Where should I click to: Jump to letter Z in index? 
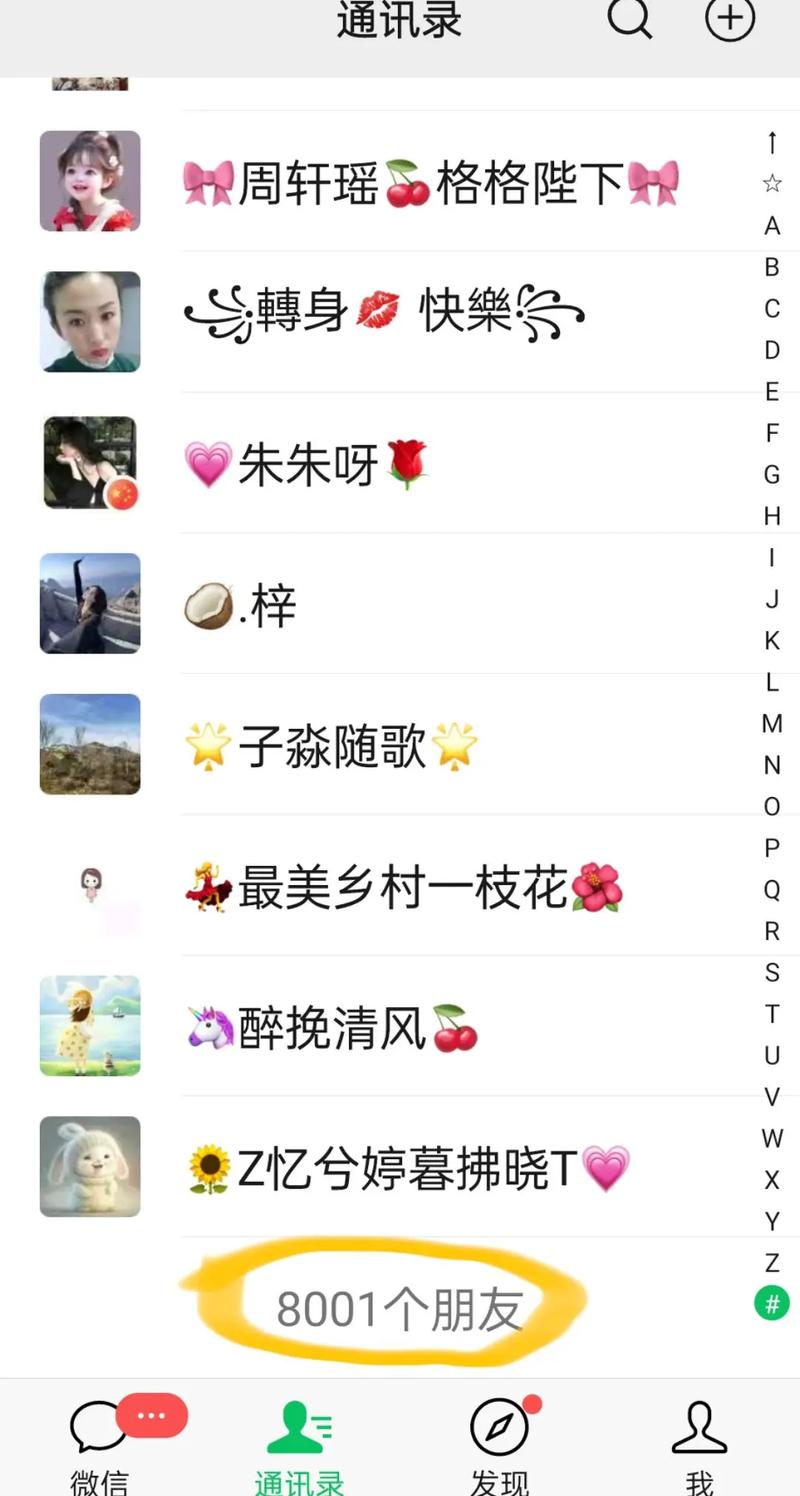(772, 1262)
